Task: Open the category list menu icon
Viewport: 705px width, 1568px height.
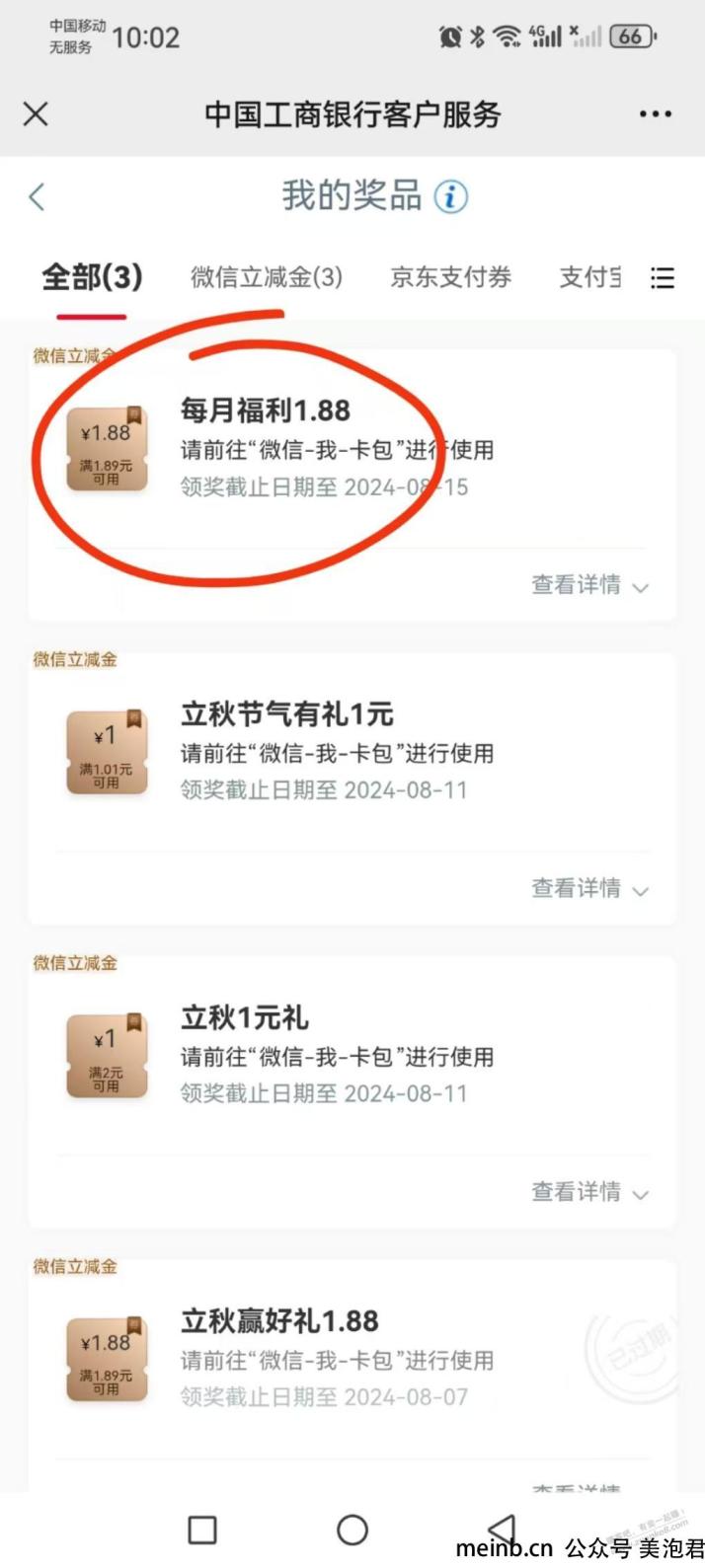Action: pyautogui.click(x=663, y=278)
